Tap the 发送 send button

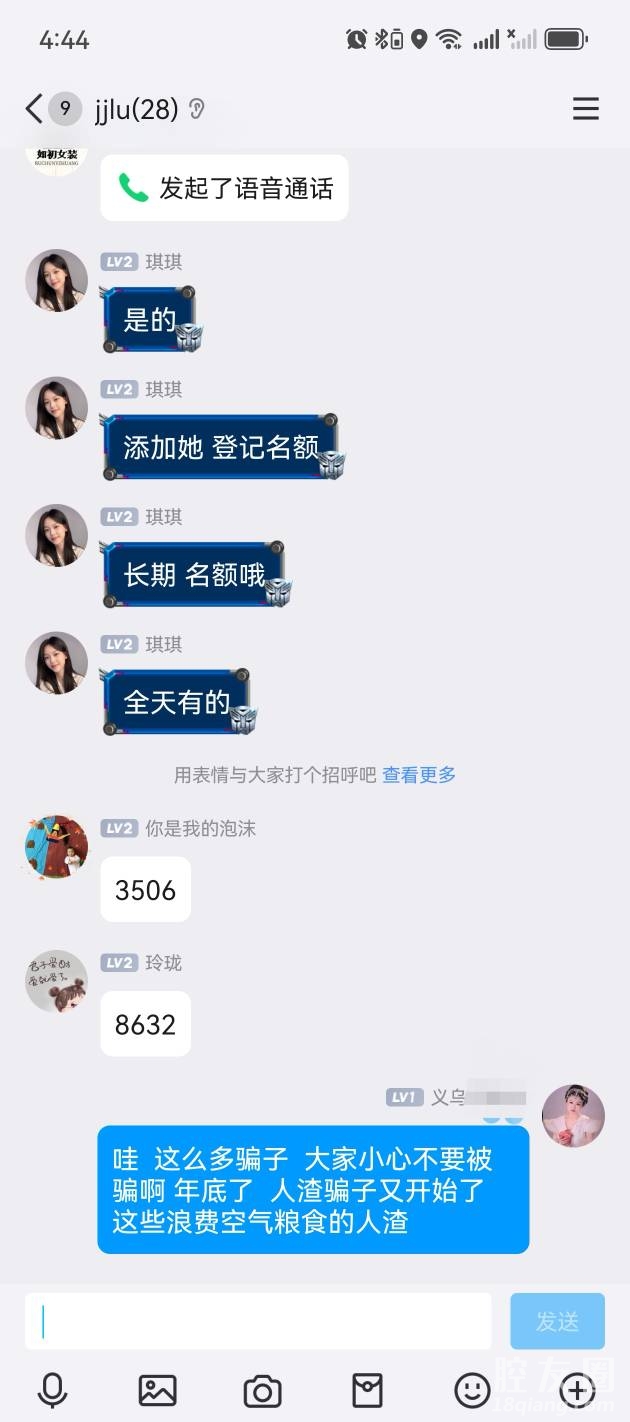tap(557, 1321)
